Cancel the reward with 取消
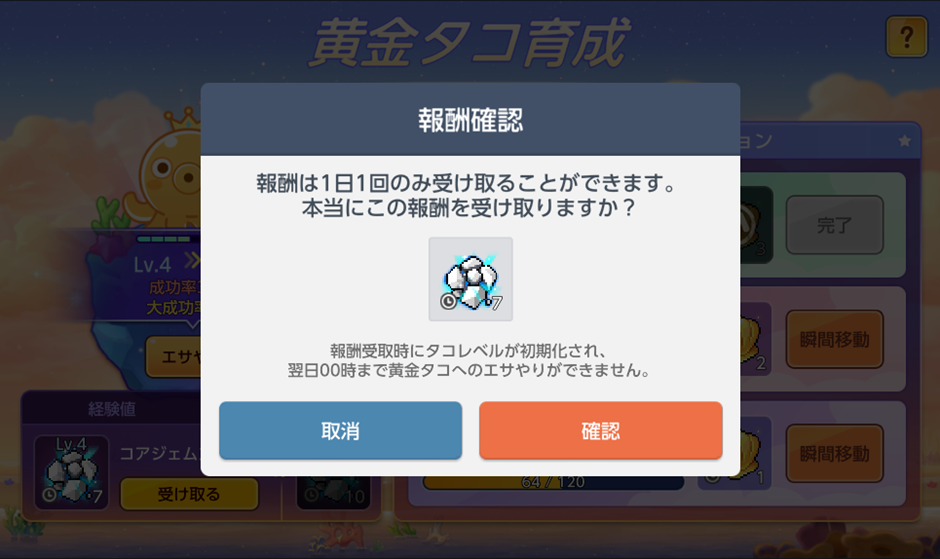The width and height of the screenshot is (940, 559). click(340, 431)
